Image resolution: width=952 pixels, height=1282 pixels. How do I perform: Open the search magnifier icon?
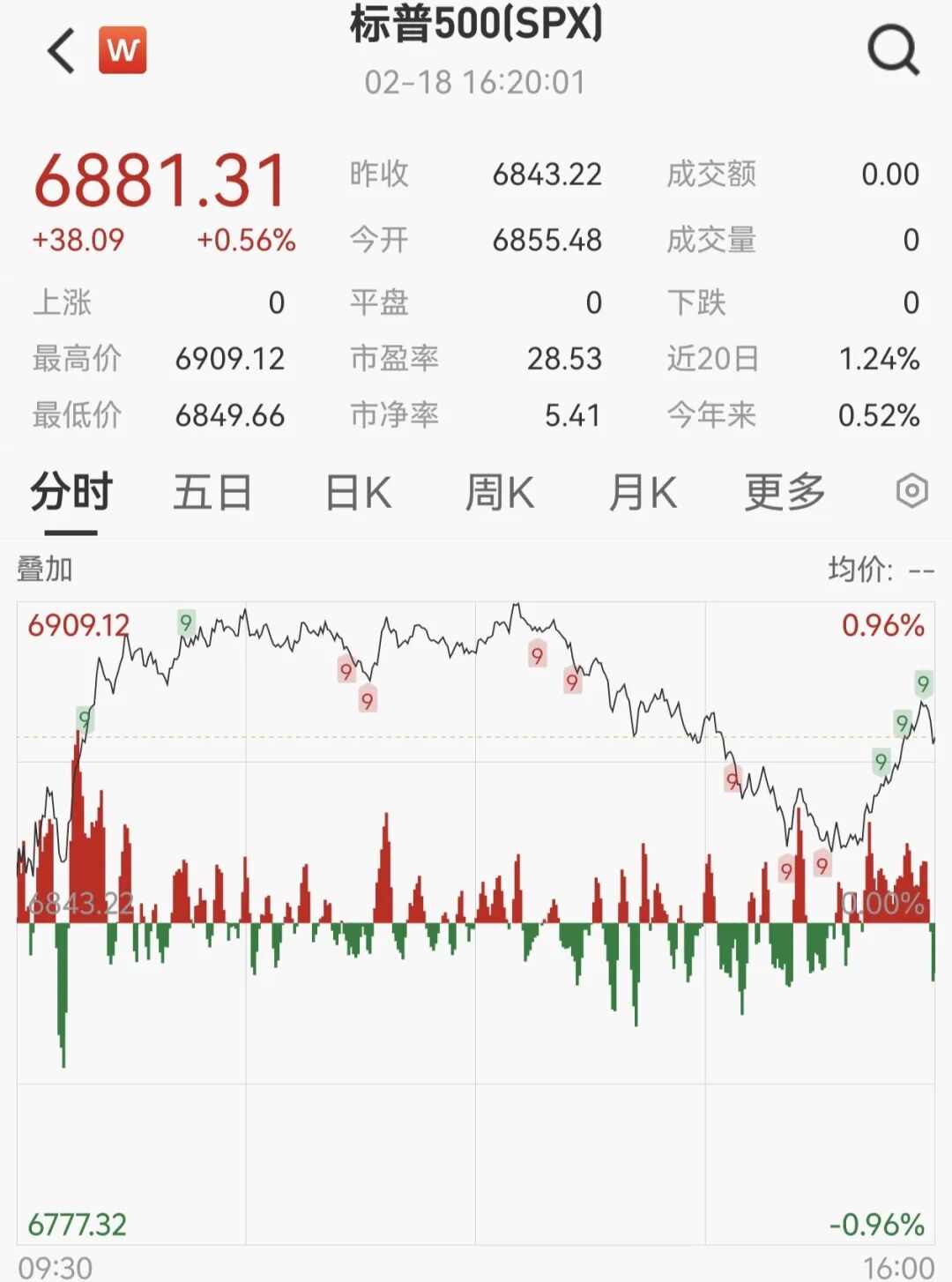click(x=893, y=50)
